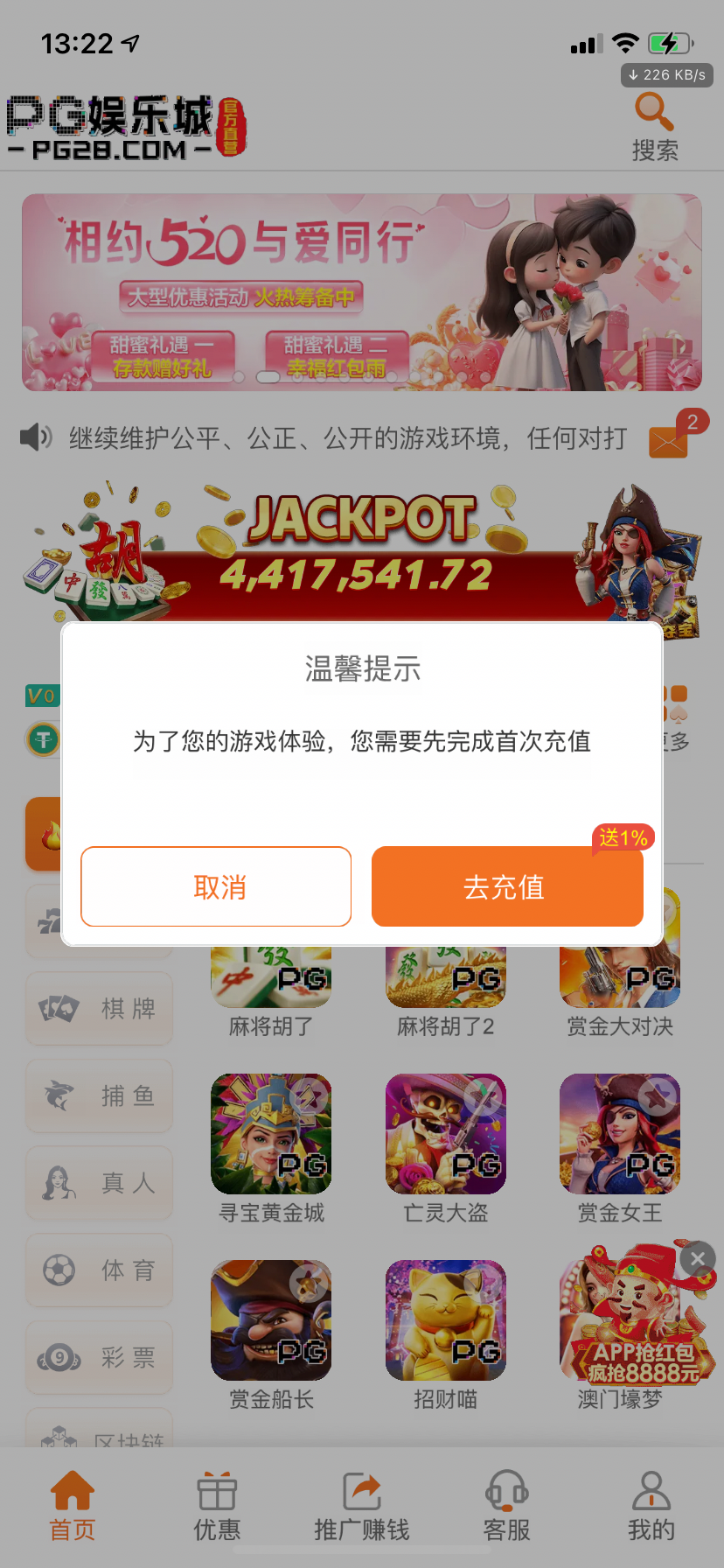Select the 彩票 game category

pyautogui.click(x=100, y=1357)
